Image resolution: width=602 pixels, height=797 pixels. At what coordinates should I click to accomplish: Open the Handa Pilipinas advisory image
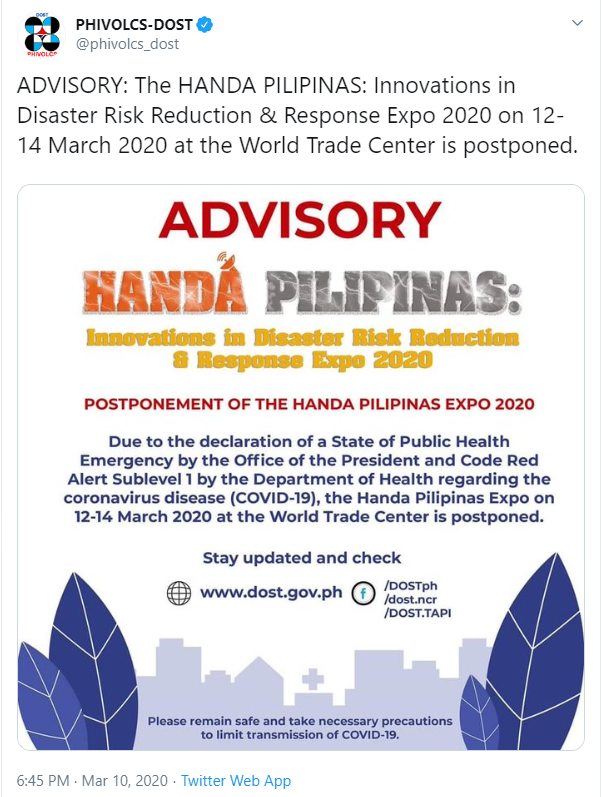pos(300,466)
